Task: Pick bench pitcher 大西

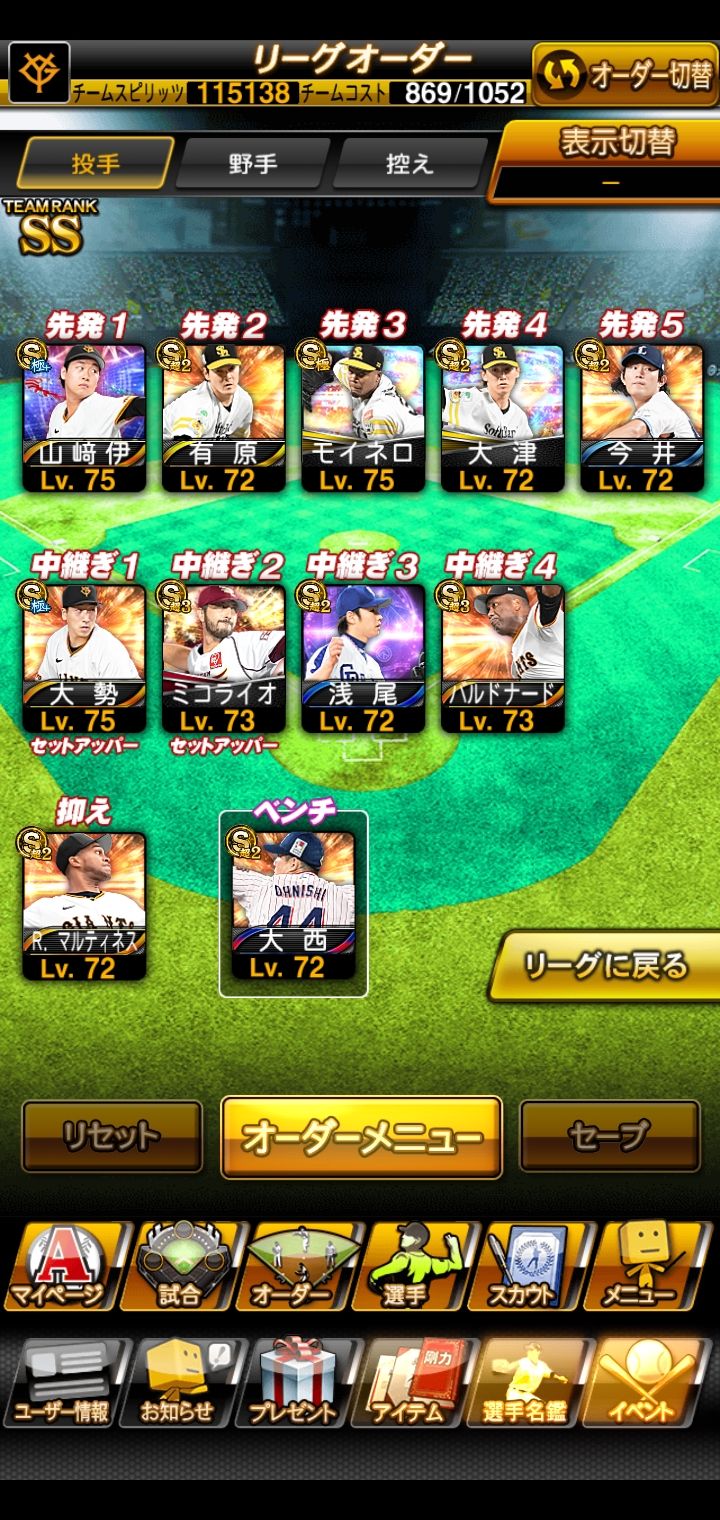Action: pyautogui.click(x=293, y=906)
